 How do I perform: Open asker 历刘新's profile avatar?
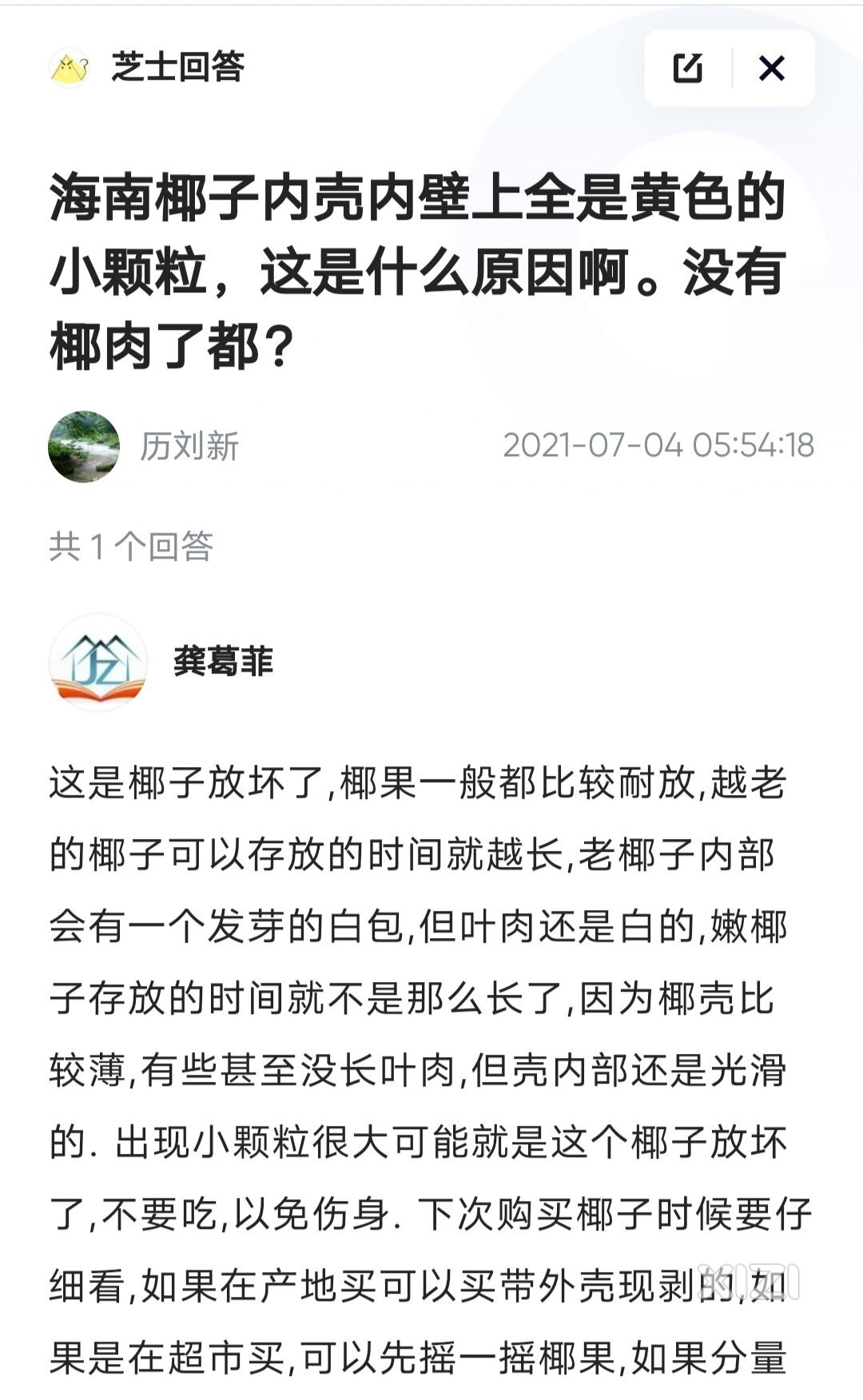[x=84, y=446]
